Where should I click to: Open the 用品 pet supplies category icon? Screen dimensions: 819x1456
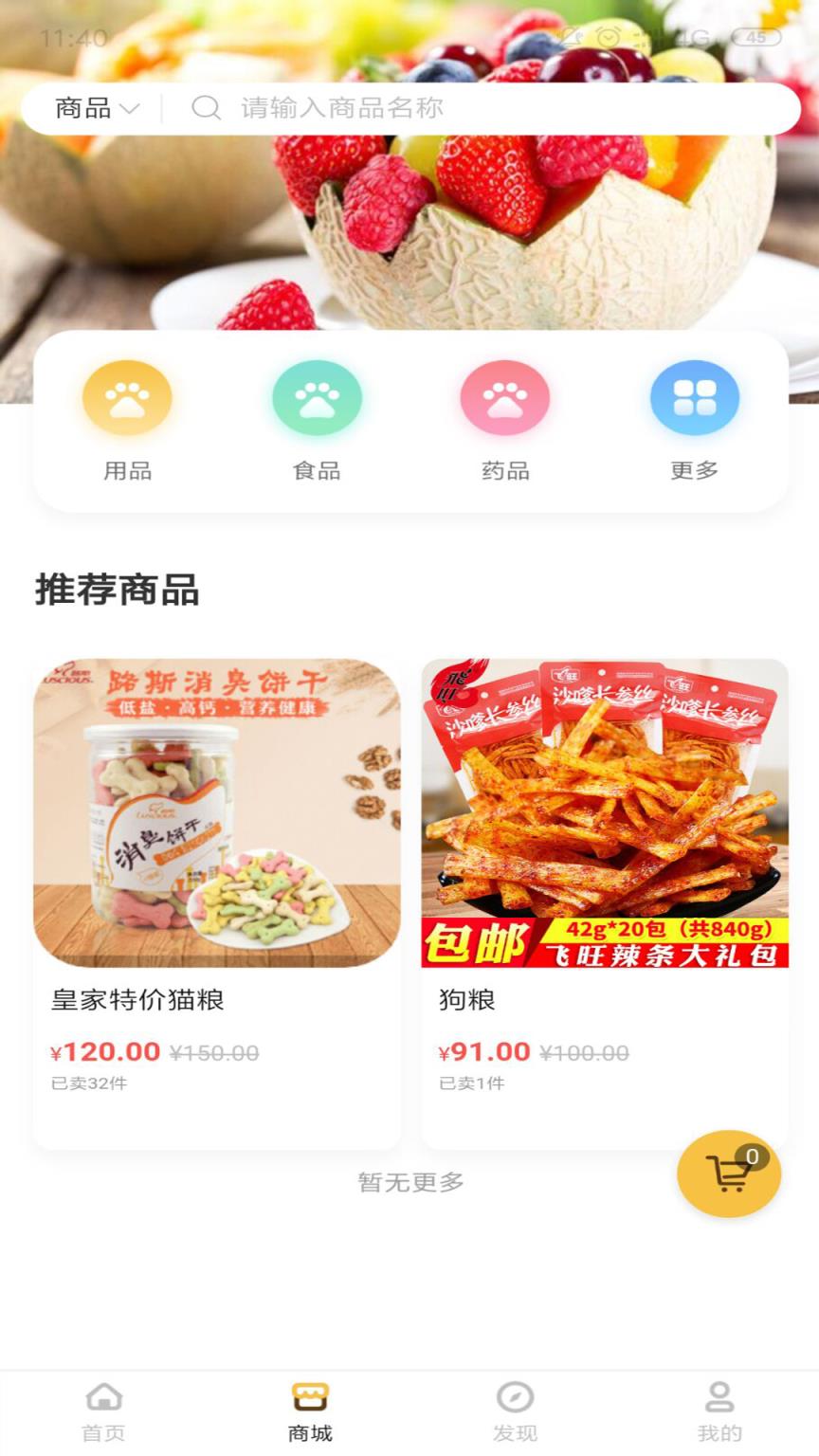126,398
